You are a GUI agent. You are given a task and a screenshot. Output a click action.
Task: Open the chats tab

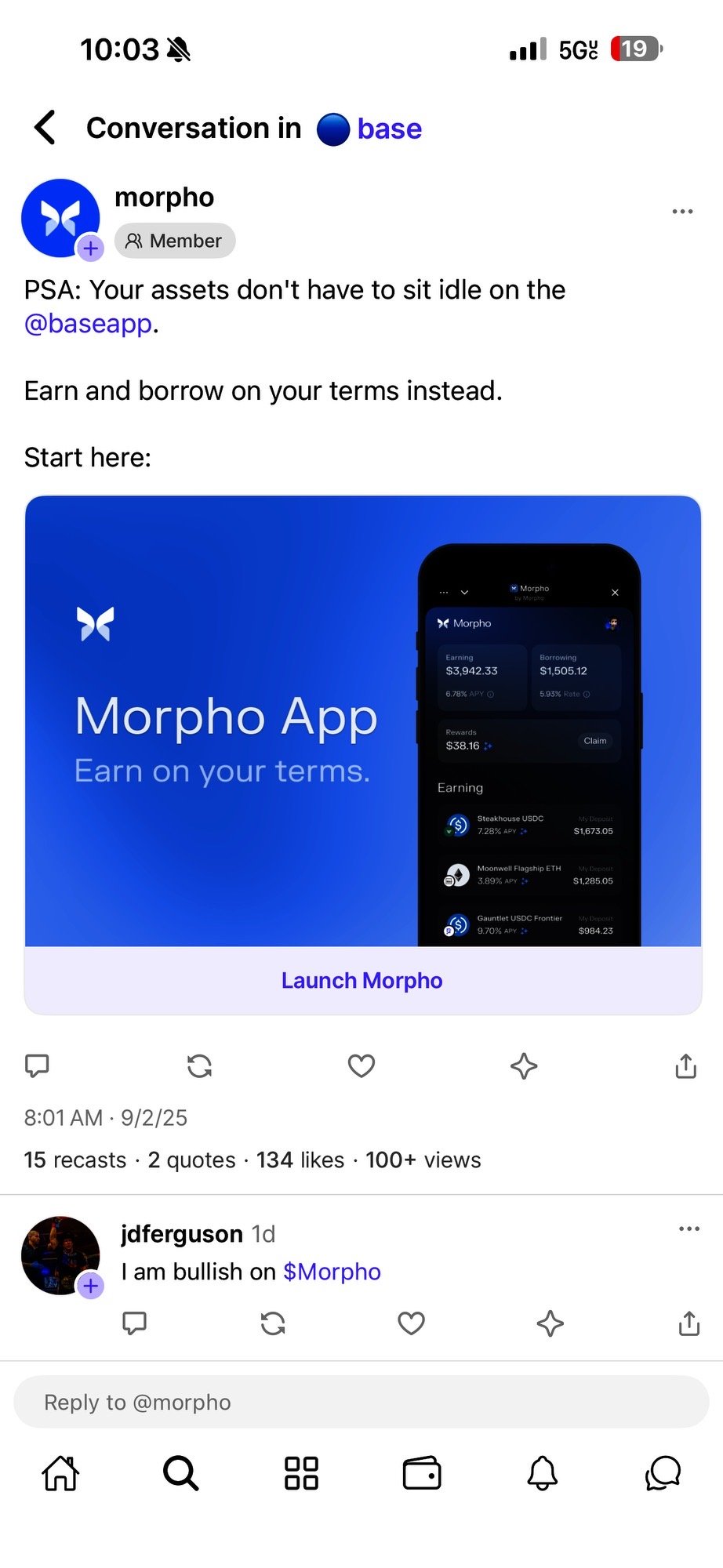tap(663, 1473)
